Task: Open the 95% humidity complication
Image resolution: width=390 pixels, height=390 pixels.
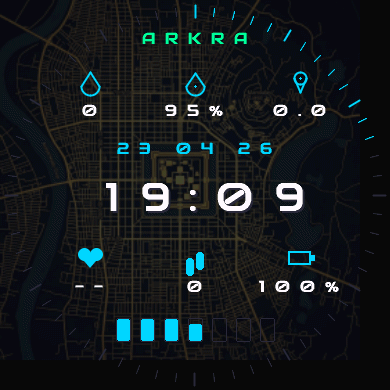Action: click(195, 94)
